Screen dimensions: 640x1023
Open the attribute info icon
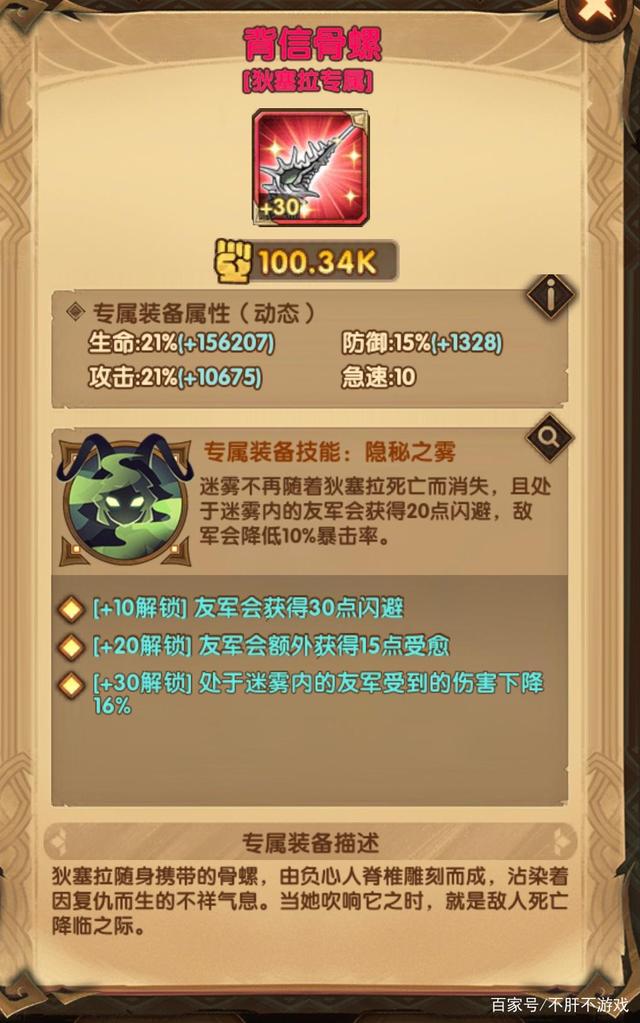click(x=551, y=296)
